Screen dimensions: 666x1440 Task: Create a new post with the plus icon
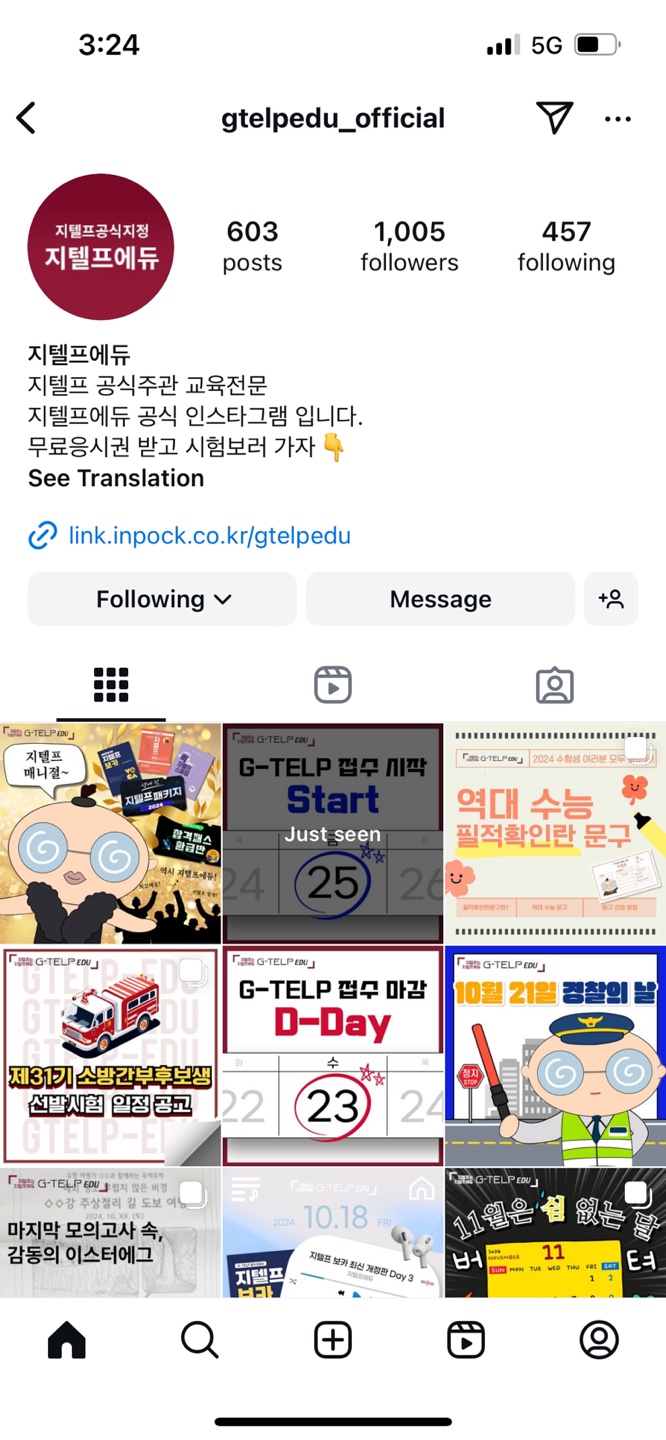[x=333, y=1340]
